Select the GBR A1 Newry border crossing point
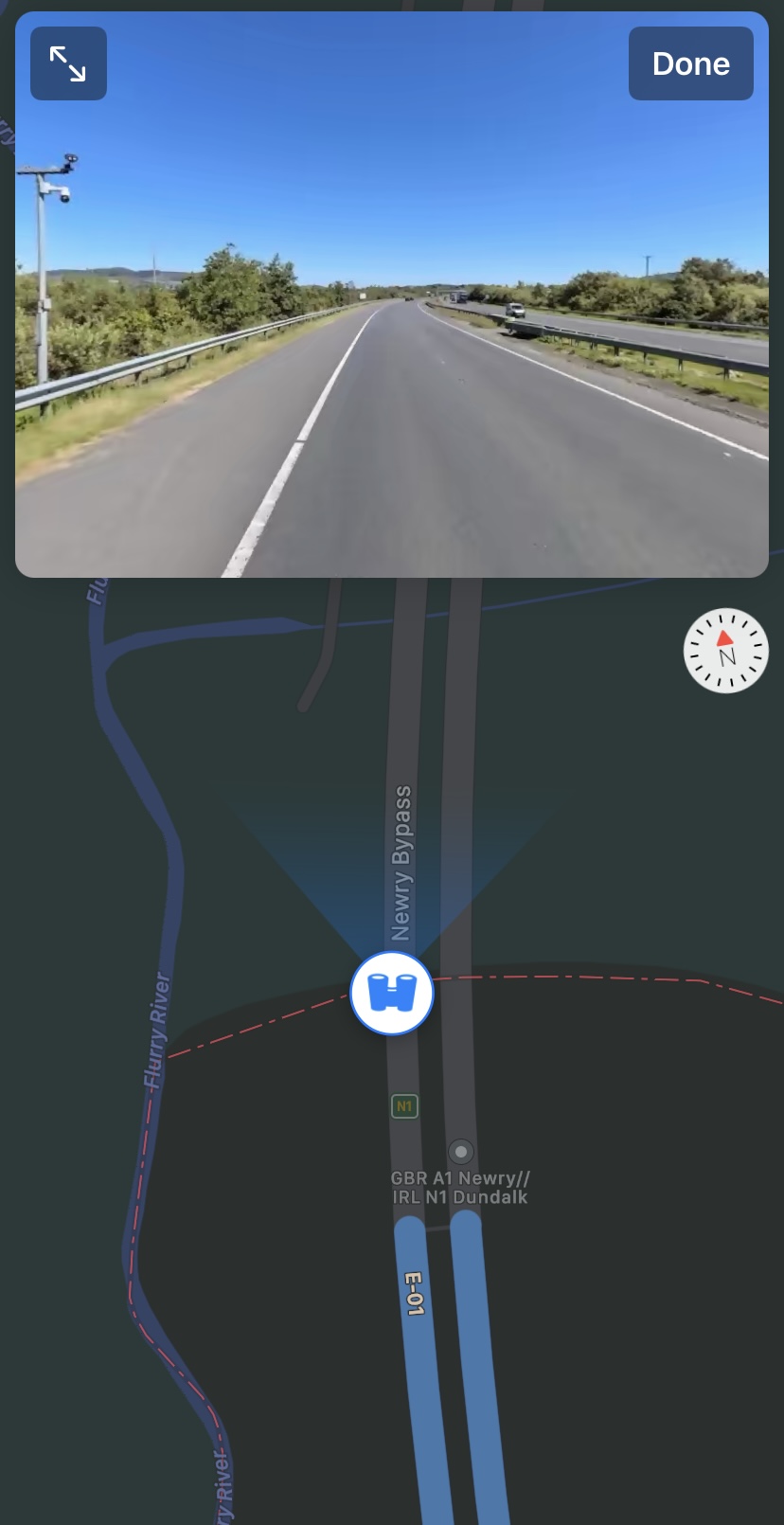The height and width of the screenshot is (1525, 784). [x=461, y=1152]
